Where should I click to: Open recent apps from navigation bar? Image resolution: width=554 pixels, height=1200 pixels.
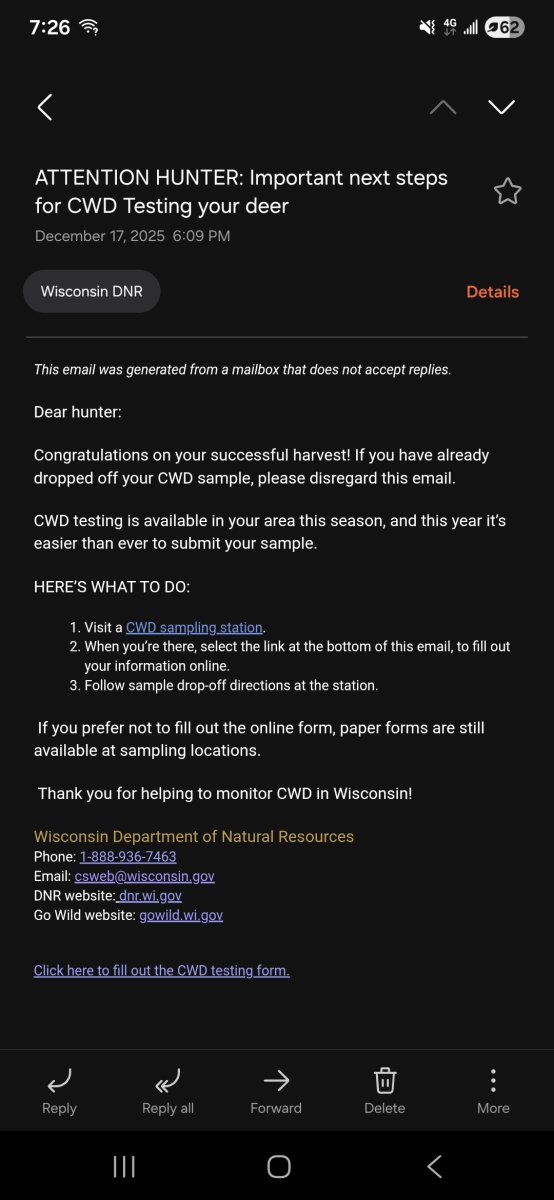coord(124,1166)
